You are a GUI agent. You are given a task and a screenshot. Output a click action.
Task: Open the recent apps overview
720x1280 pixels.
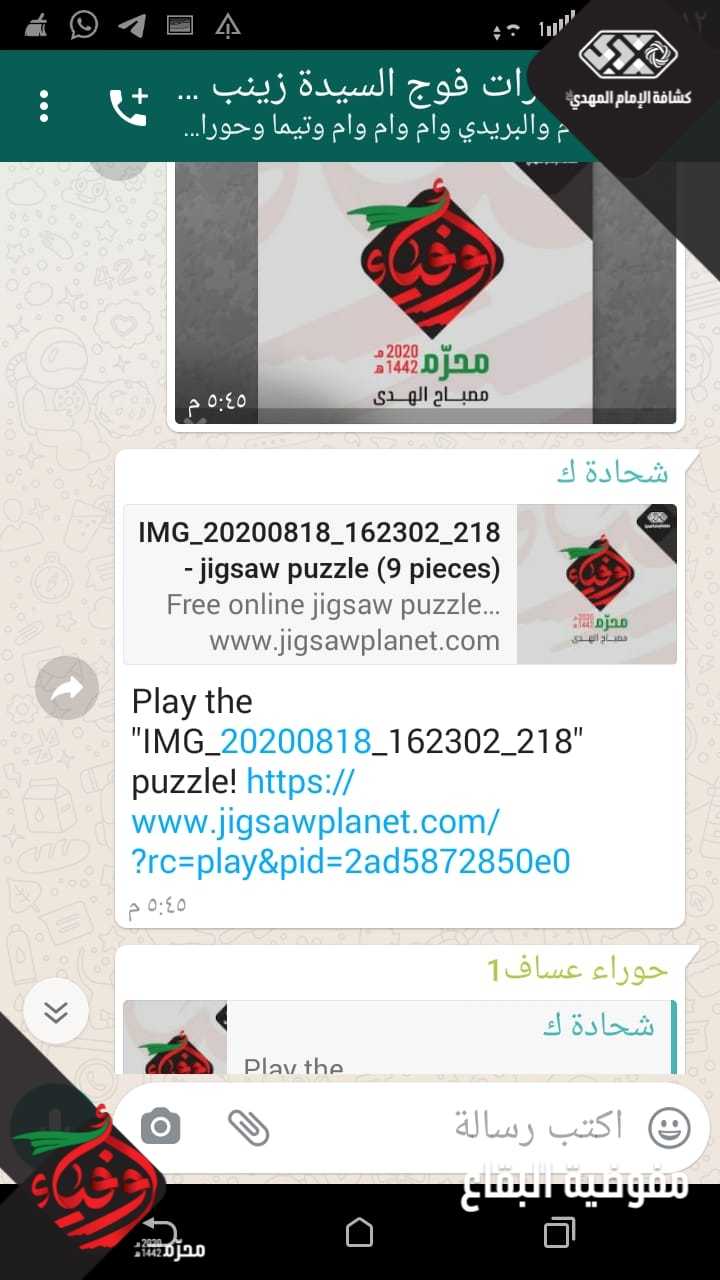[560, 1233]
